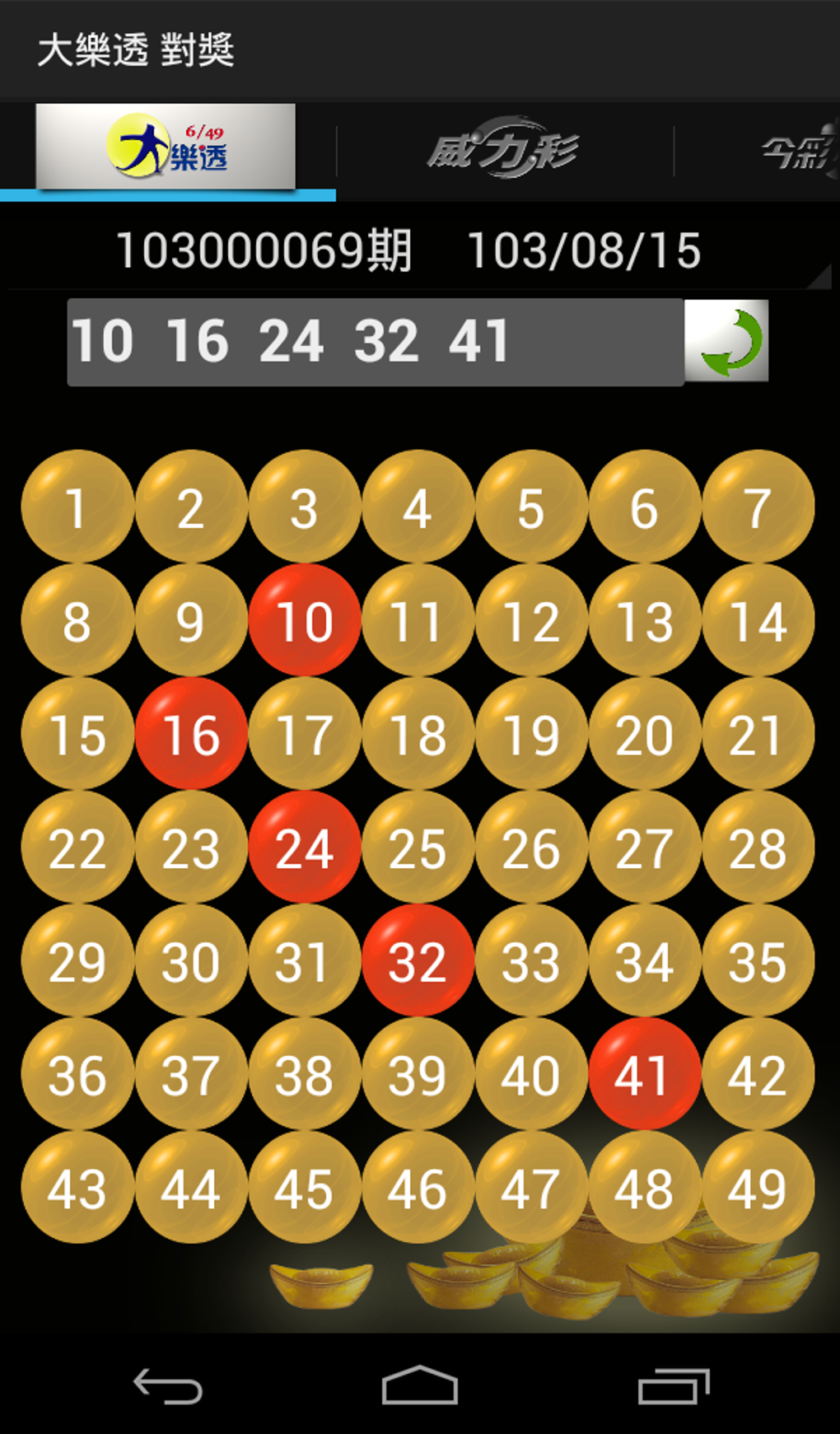
Task: Select the 大樂透 tab
Action: tap(166, 147)
